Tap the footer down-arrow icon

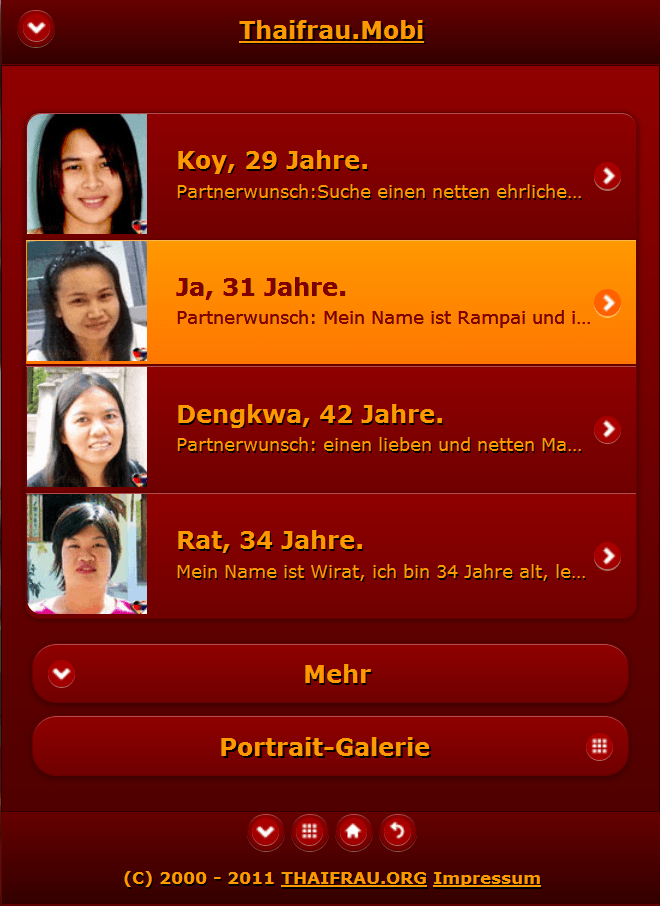pyautogui.click(x=266, y=831)
